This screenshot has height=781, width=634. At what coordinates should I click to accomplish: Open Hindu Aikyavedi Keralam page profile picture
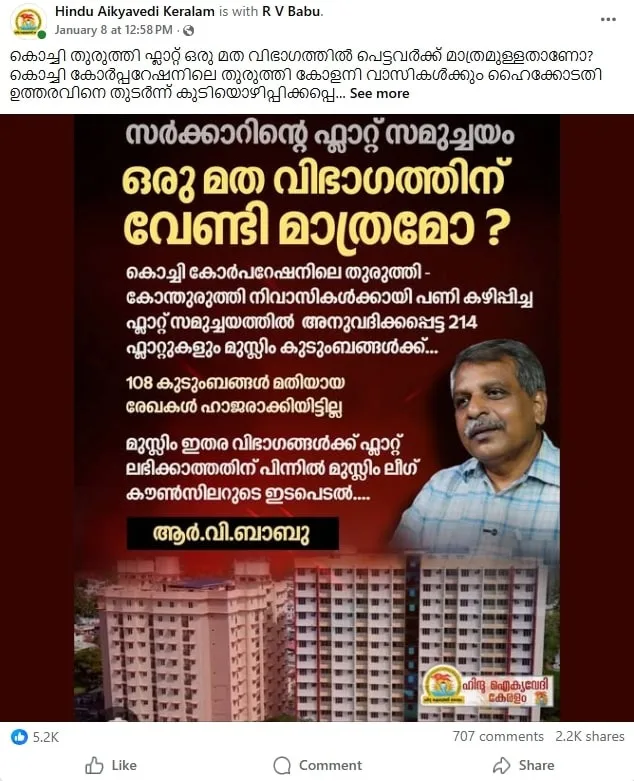pyautogui.click(x=27, y=21)
